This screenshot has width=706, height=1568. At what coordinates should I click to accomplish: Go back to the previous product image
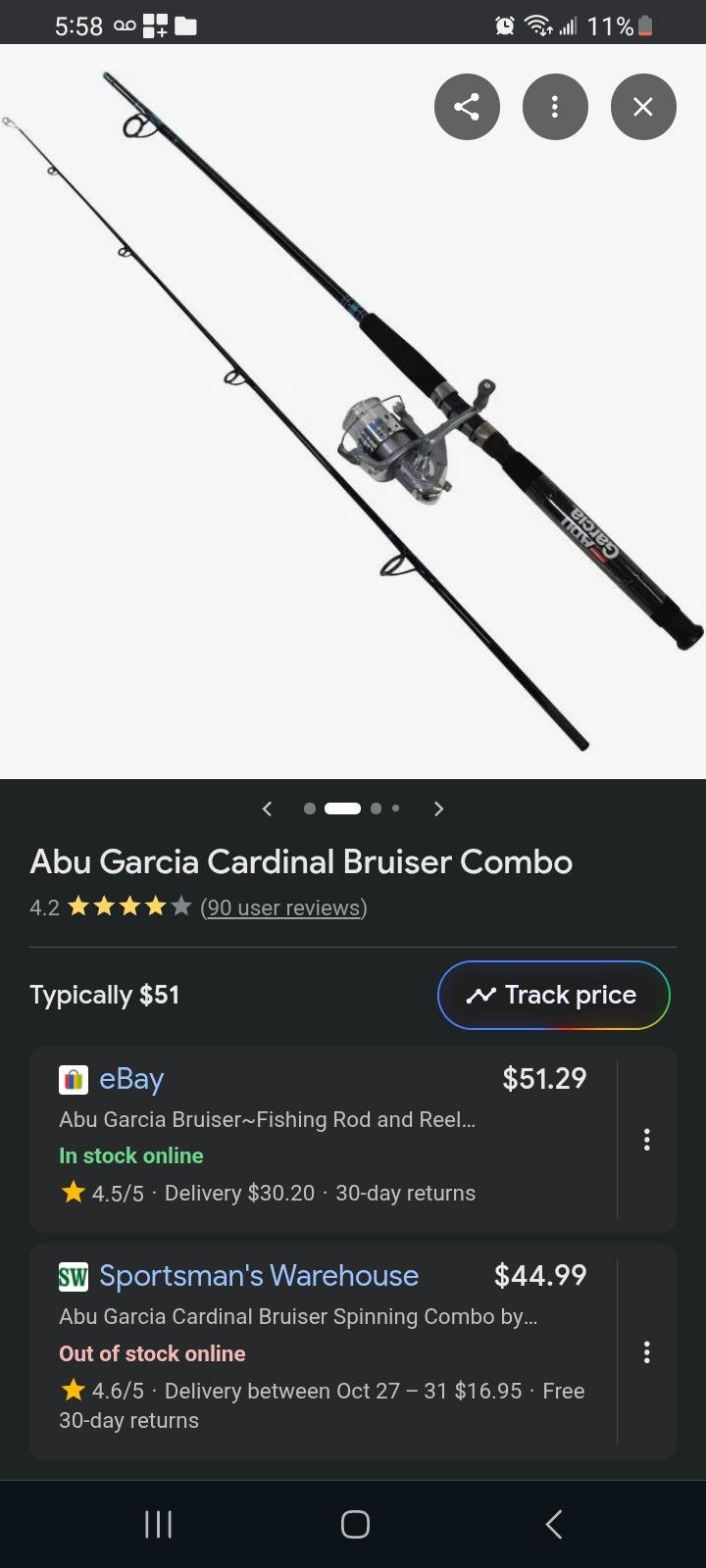pos(267,808)
